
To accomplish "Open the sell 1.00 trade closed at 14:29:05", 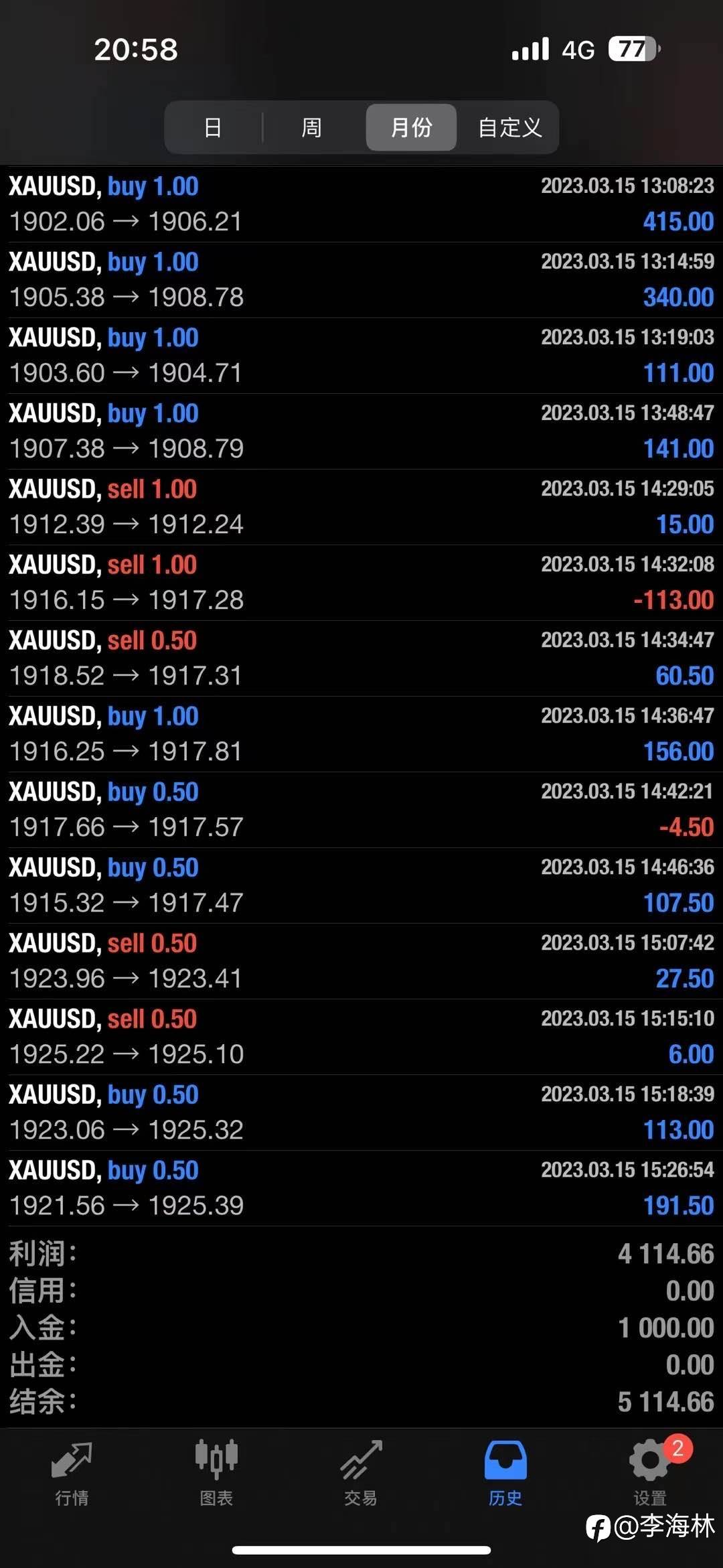I will [x=361, y=507].
